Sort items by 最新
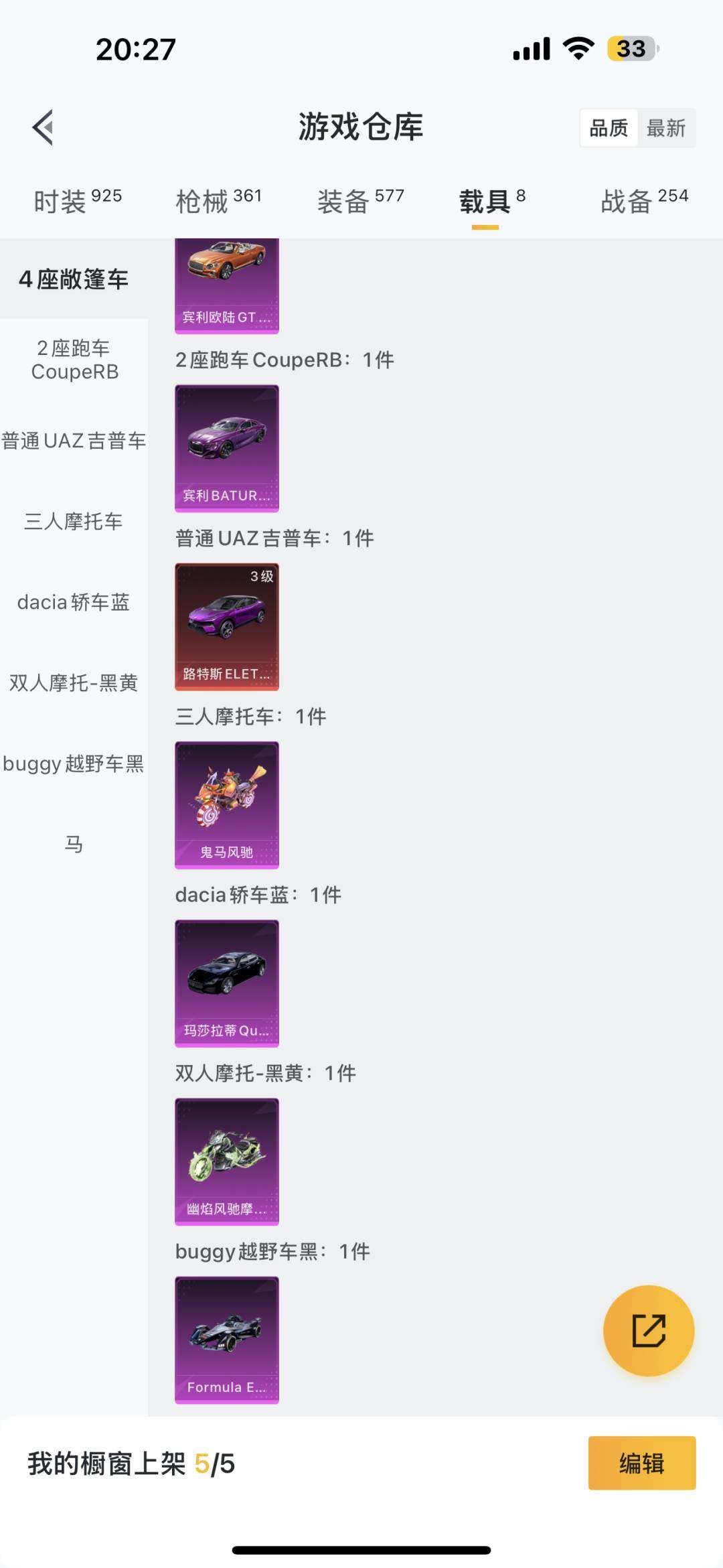Viewport: 723px width, 1568px height. pyautogui.click(x=666, y=128)
